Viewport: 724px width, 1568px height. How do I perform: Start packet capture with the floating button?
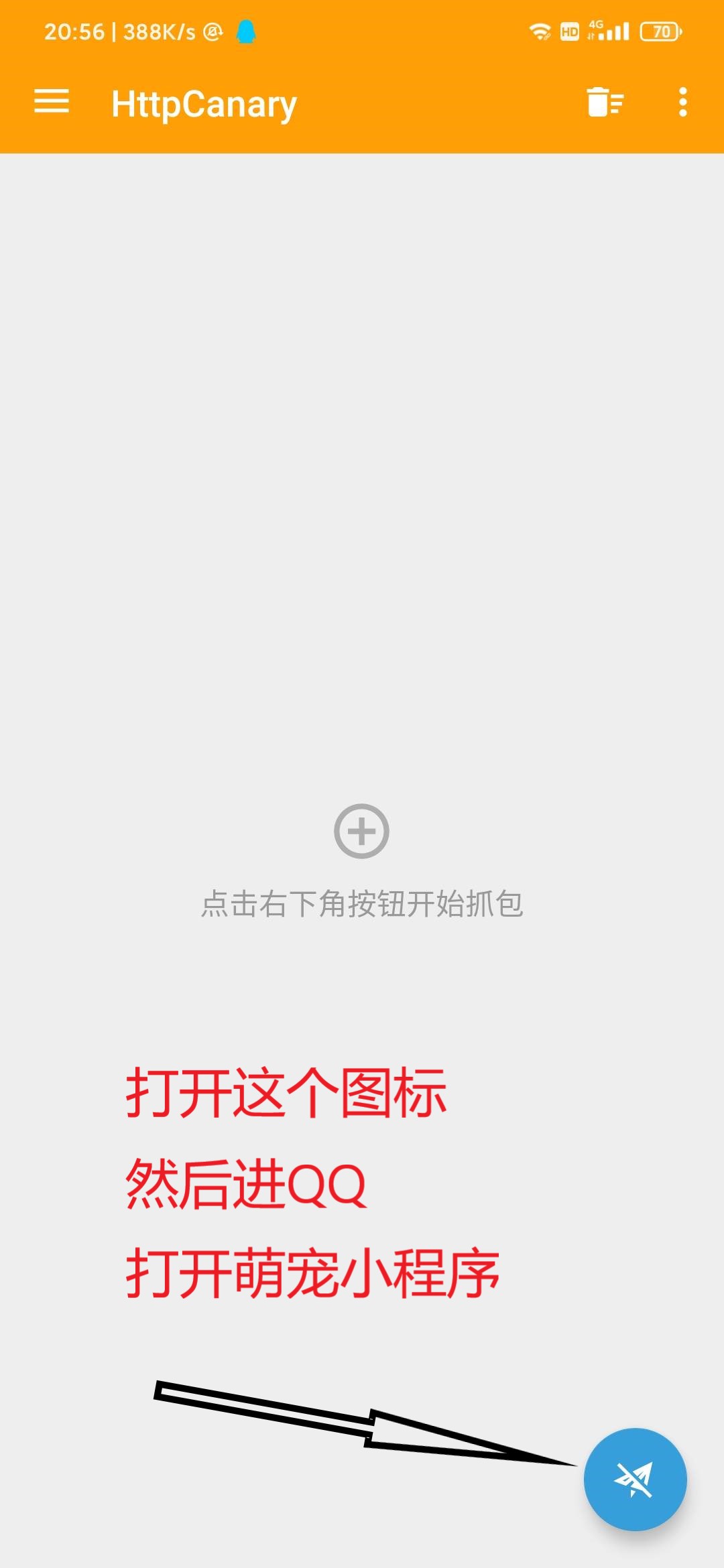(634, 1479)
